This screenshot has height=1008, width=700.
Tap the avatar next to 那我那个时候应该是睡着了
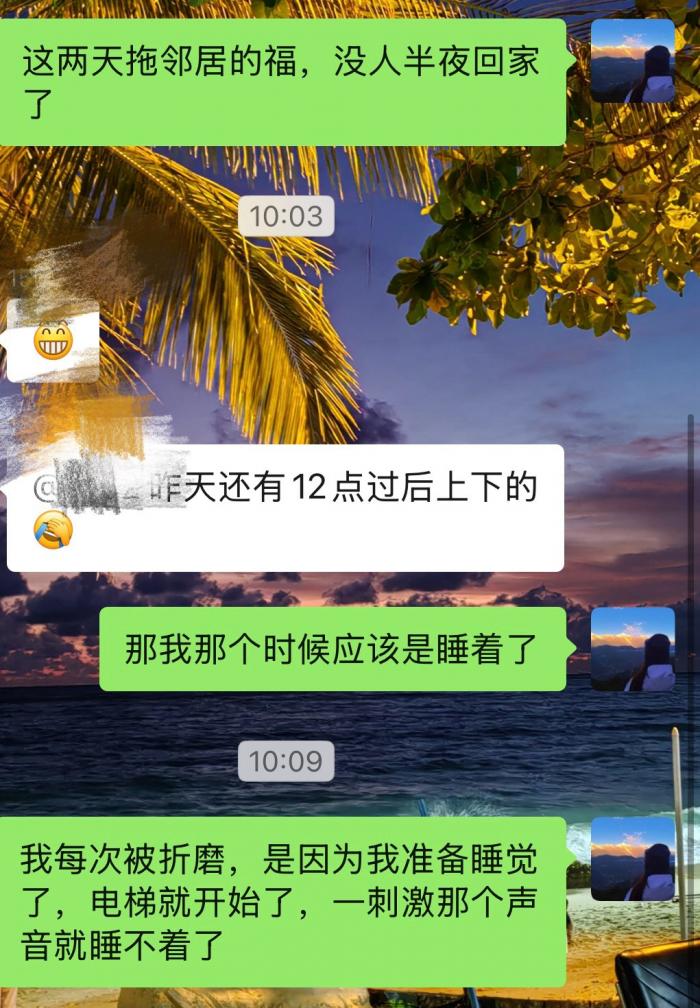633,649
